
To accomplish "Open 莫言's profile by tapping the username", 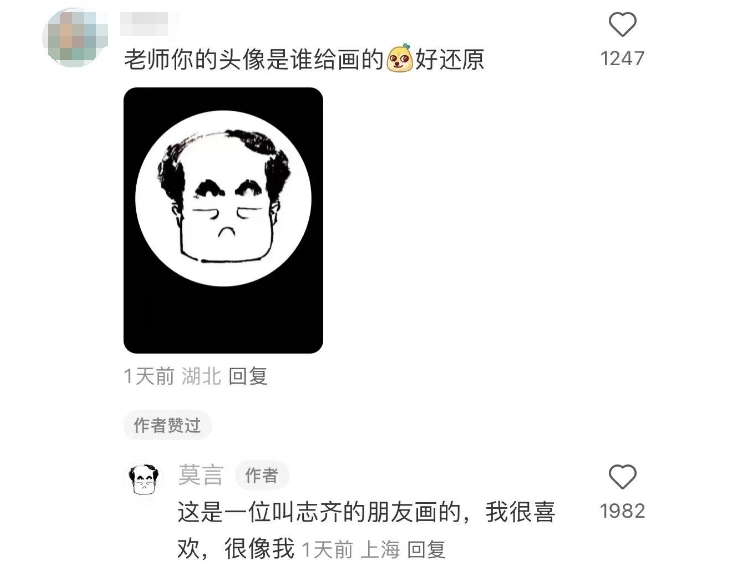I will [x=201, y=475].
